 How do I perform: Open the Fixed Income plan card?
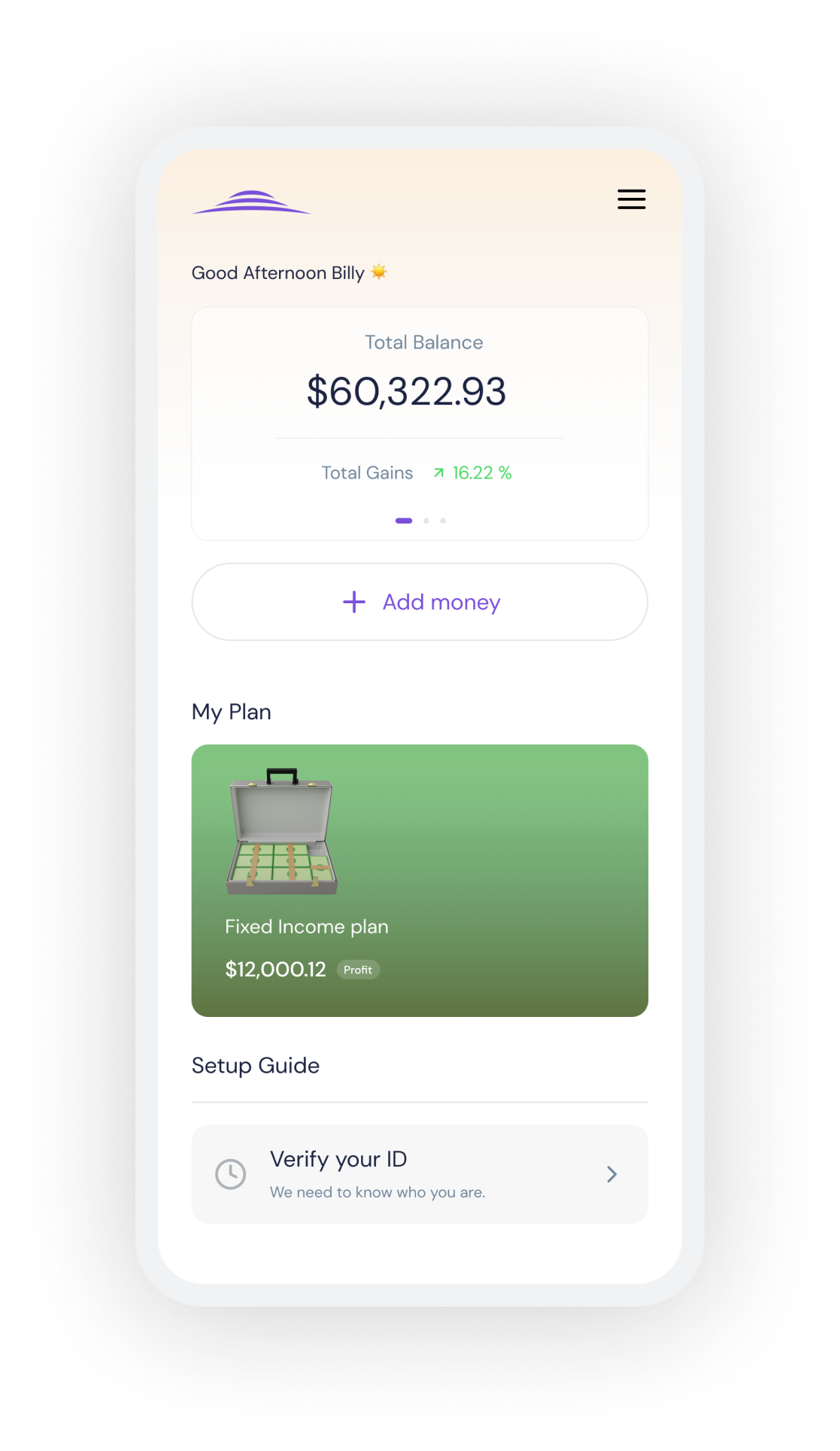[x=420, y=880]
